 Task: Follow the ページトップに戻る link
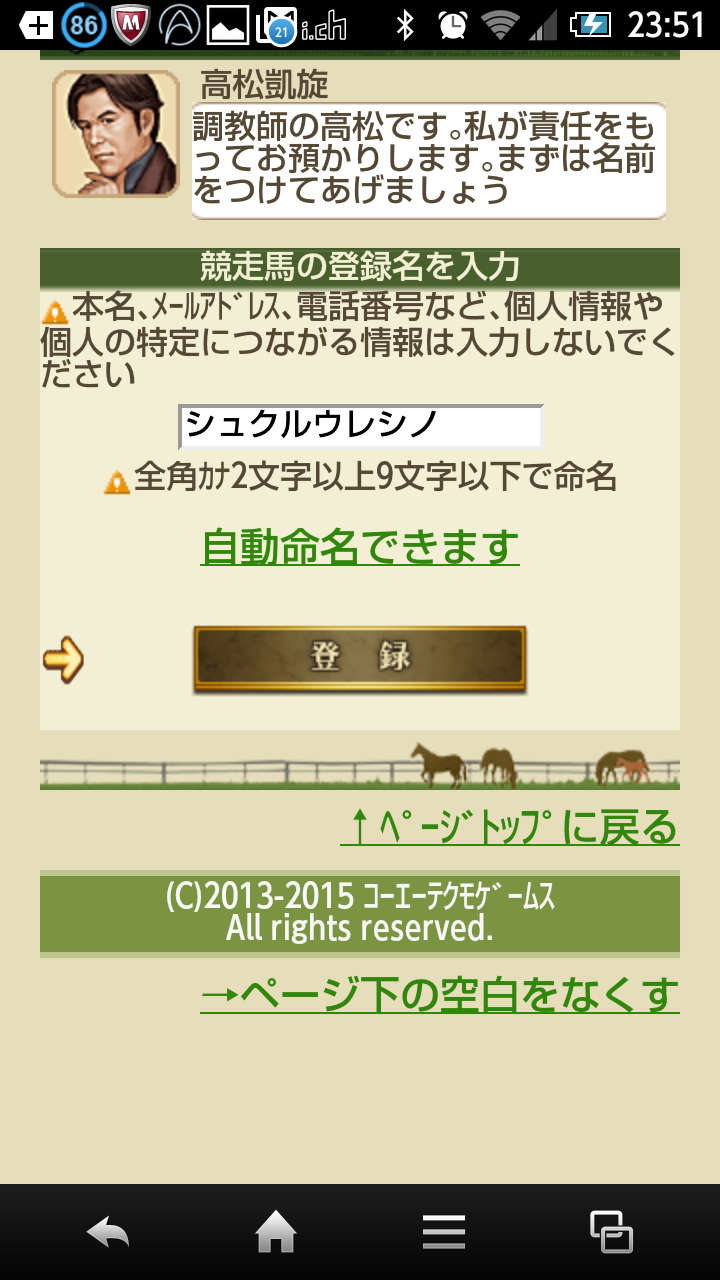click(510, 827)
